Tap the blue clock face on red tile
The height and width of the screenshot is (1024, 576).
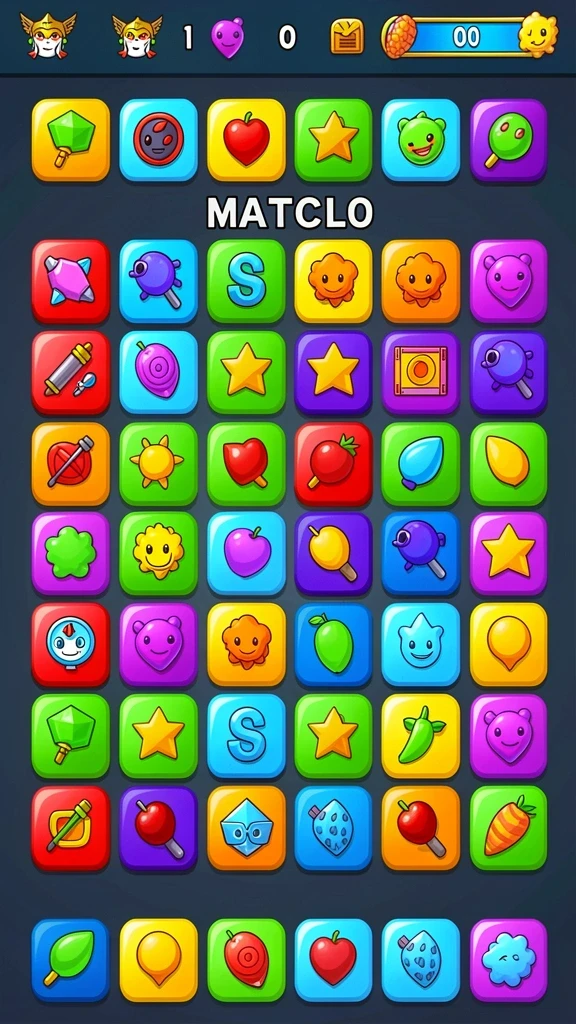pyautogui.click(x=71, y=644)
